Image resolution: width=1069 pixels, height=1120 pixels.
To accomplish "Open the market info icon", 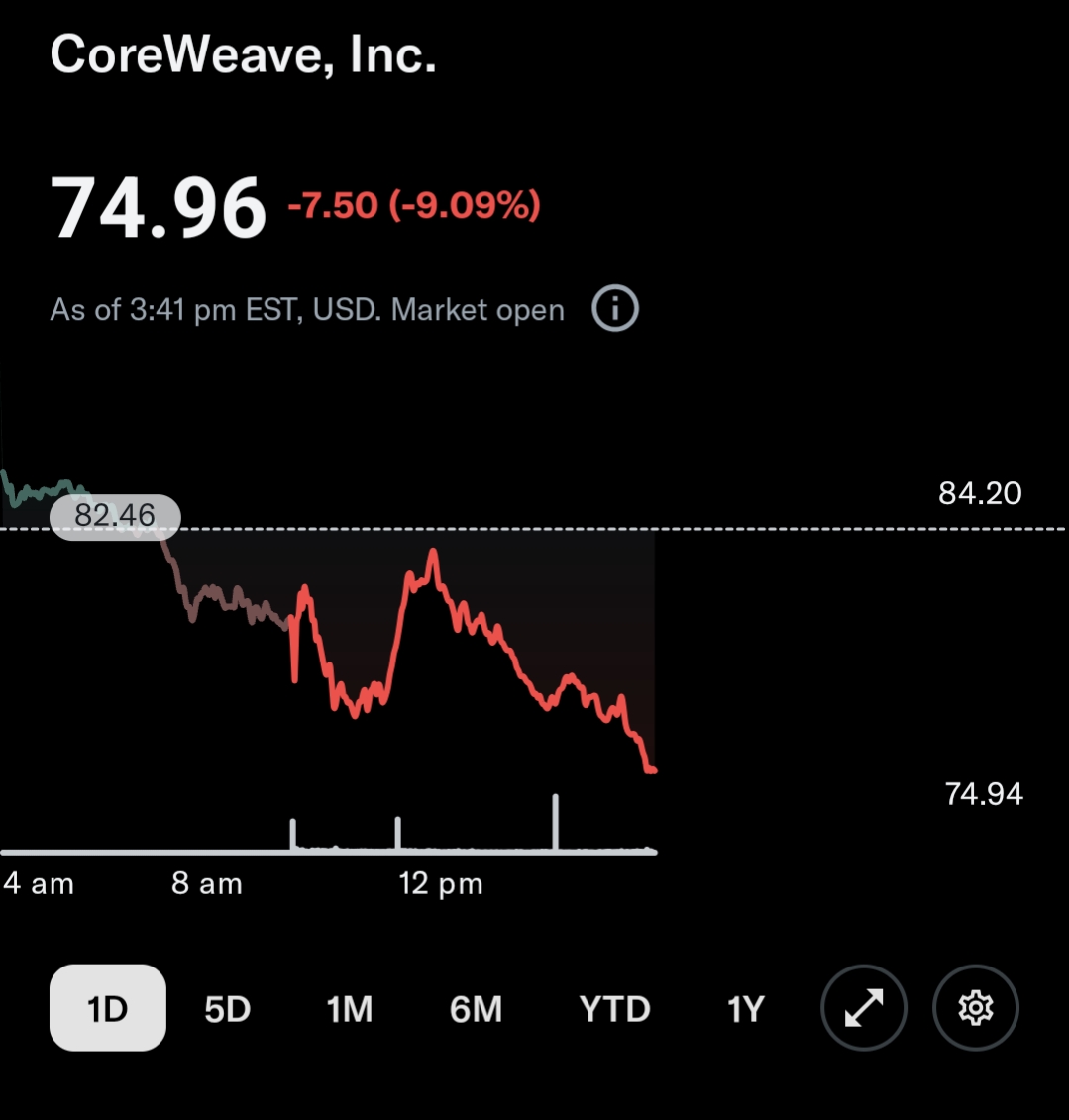I will [615, 310].
